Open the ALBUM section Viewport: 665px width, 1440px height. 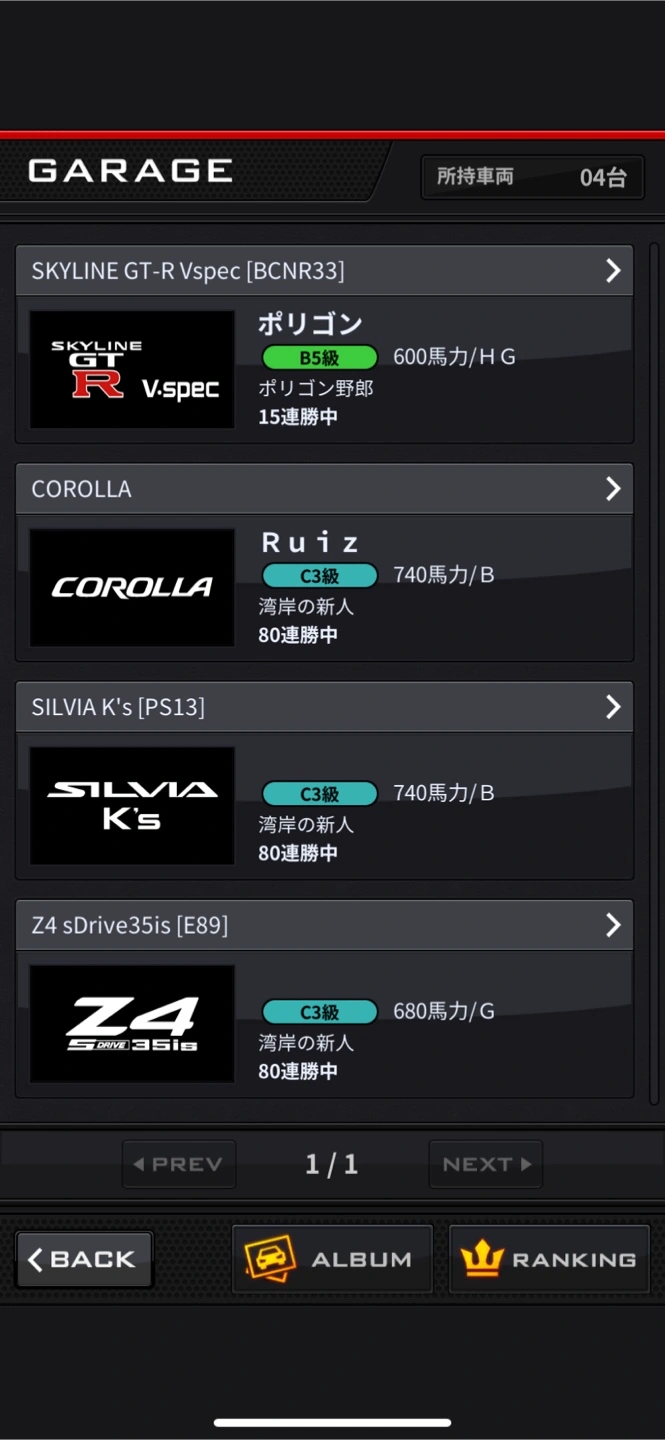[x=333, y=1259]
